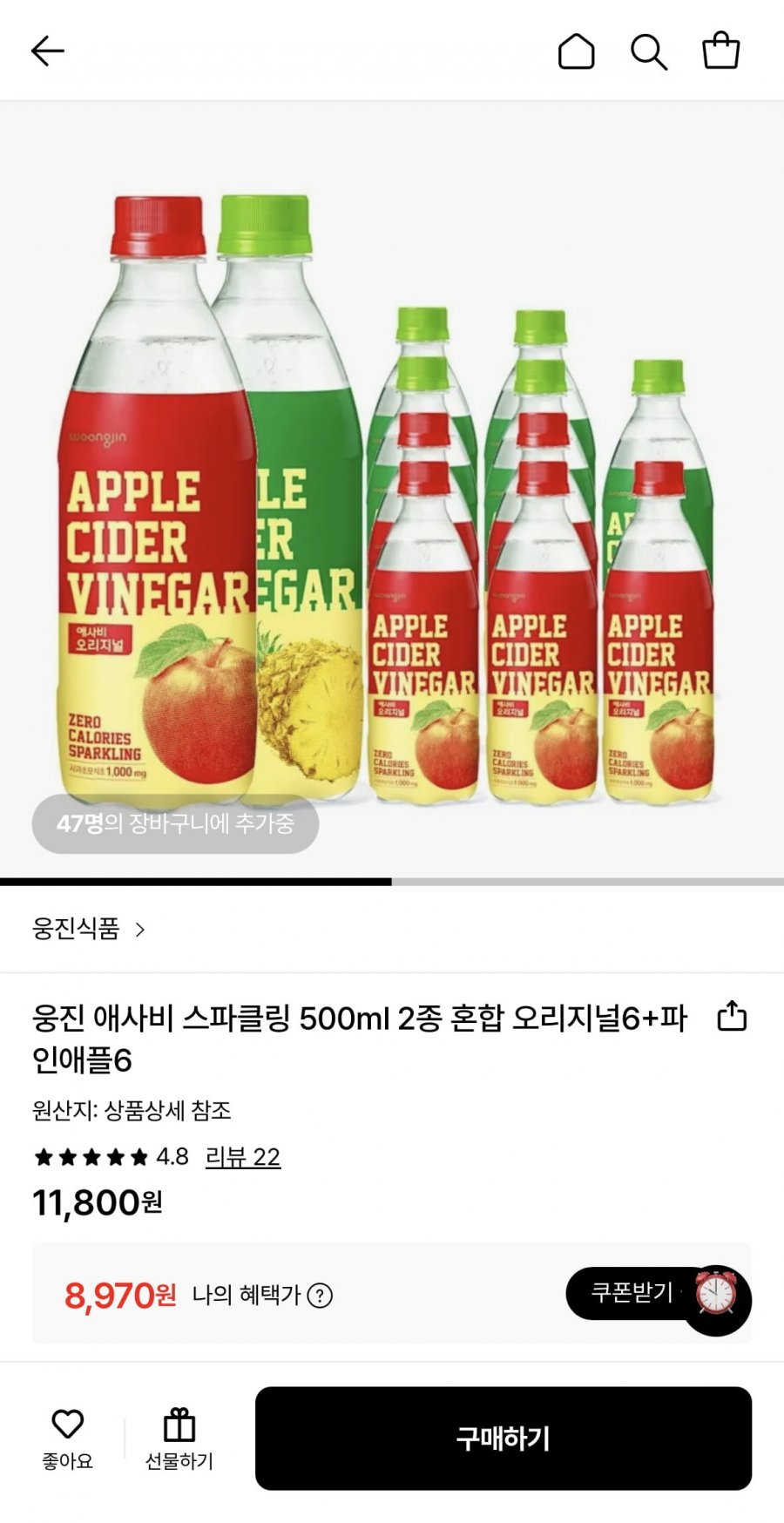Open the home icon in header
The image size is (784, 1523).
point(576,51)
